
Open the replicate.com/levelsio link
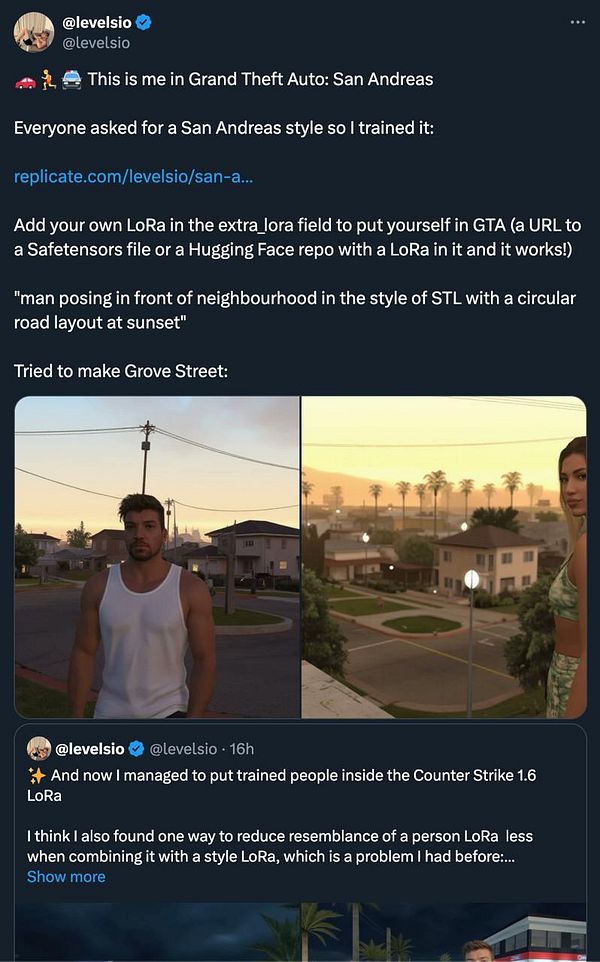pyautogui.click(x=133, y=177)
